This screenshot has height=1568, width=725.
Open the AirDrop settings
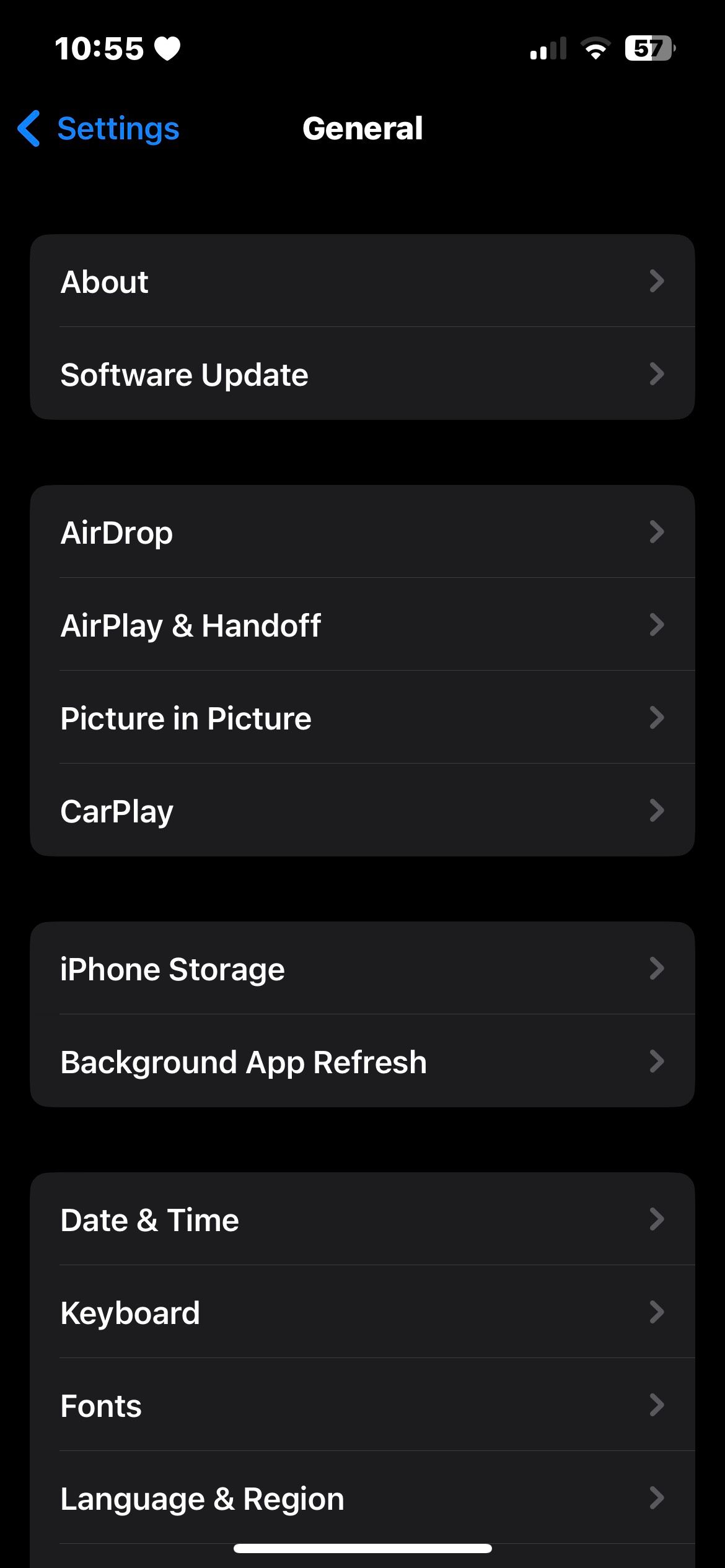pos(362,531)
